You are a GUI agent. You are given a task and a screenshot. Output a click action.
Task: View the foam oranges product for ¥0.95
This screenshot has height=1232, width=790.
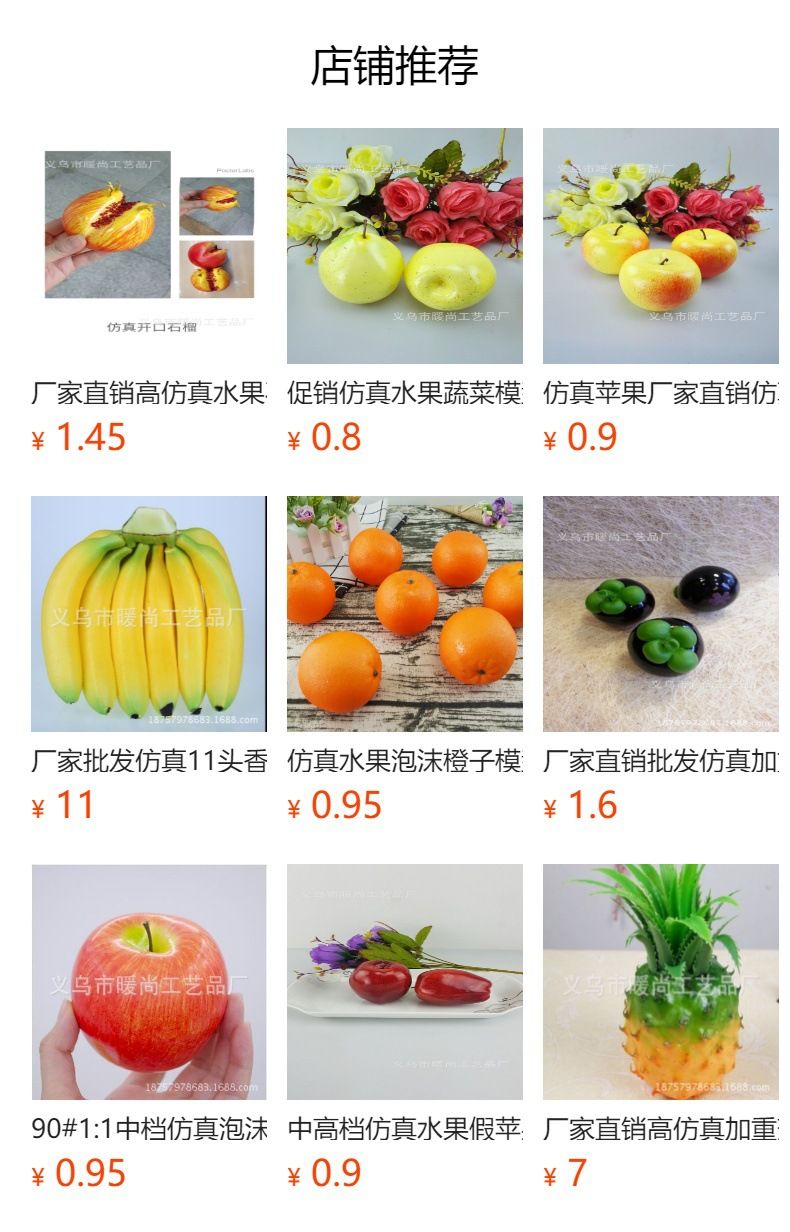click(404, 614)
